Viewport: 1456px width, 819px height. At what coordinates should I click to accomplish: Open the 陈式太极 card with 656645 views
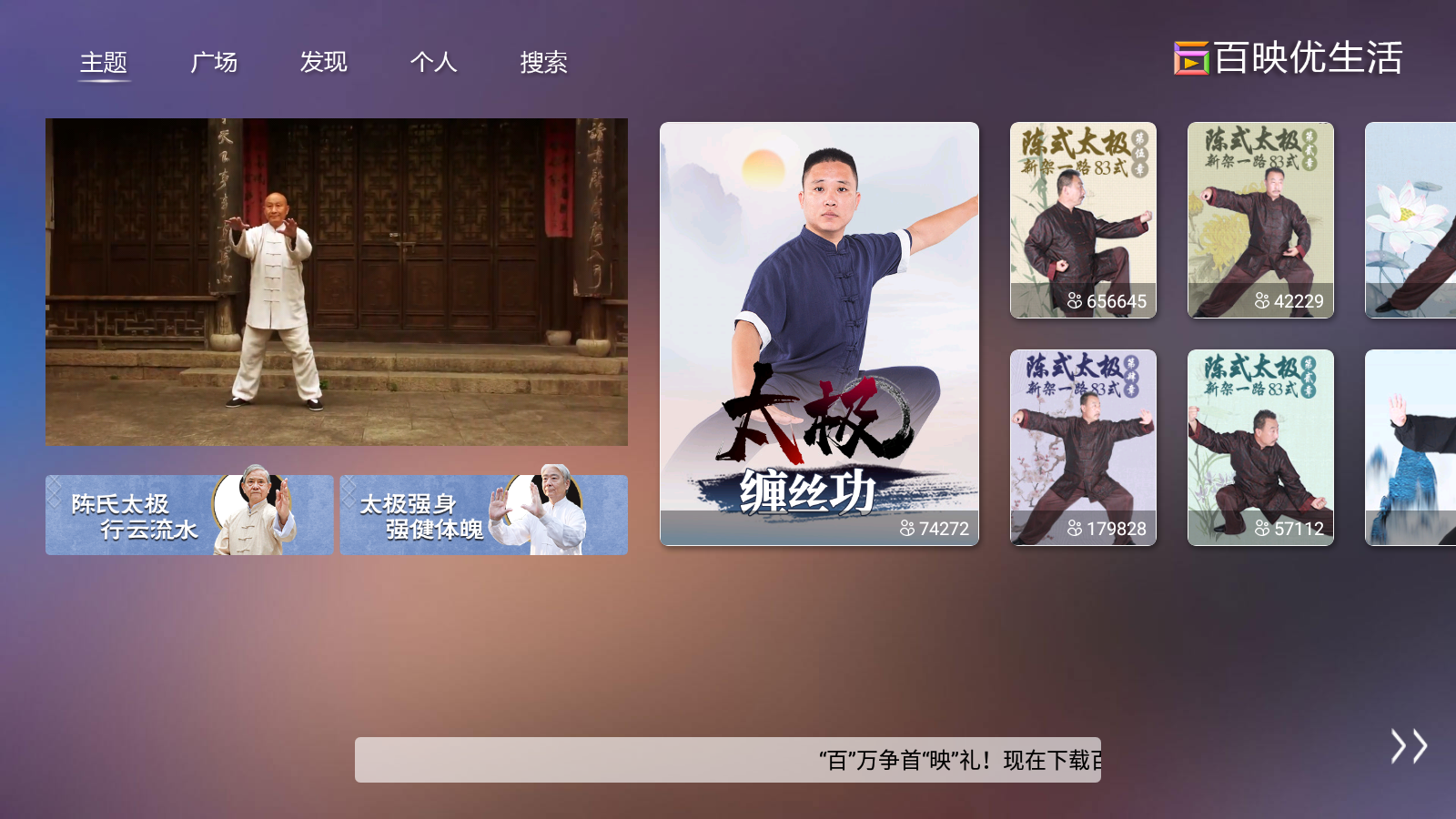(1083, 220)
